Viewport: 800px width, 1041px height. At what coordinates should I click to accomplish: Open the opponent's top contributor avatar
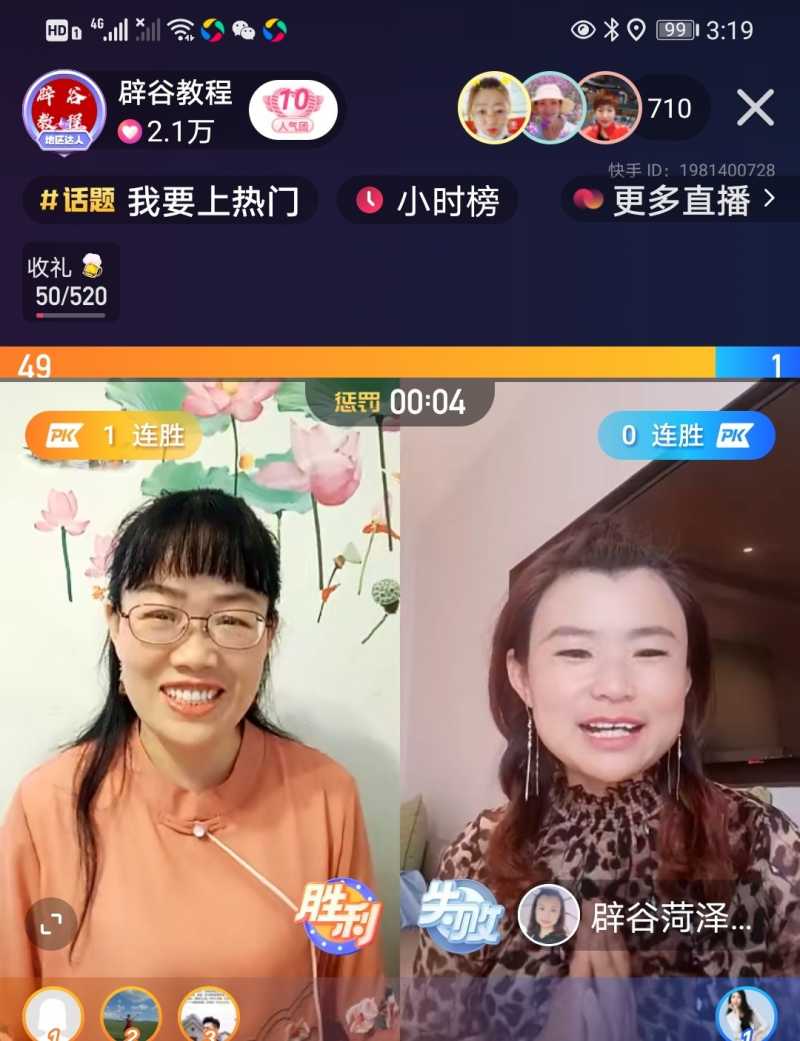click(746, 1015)
